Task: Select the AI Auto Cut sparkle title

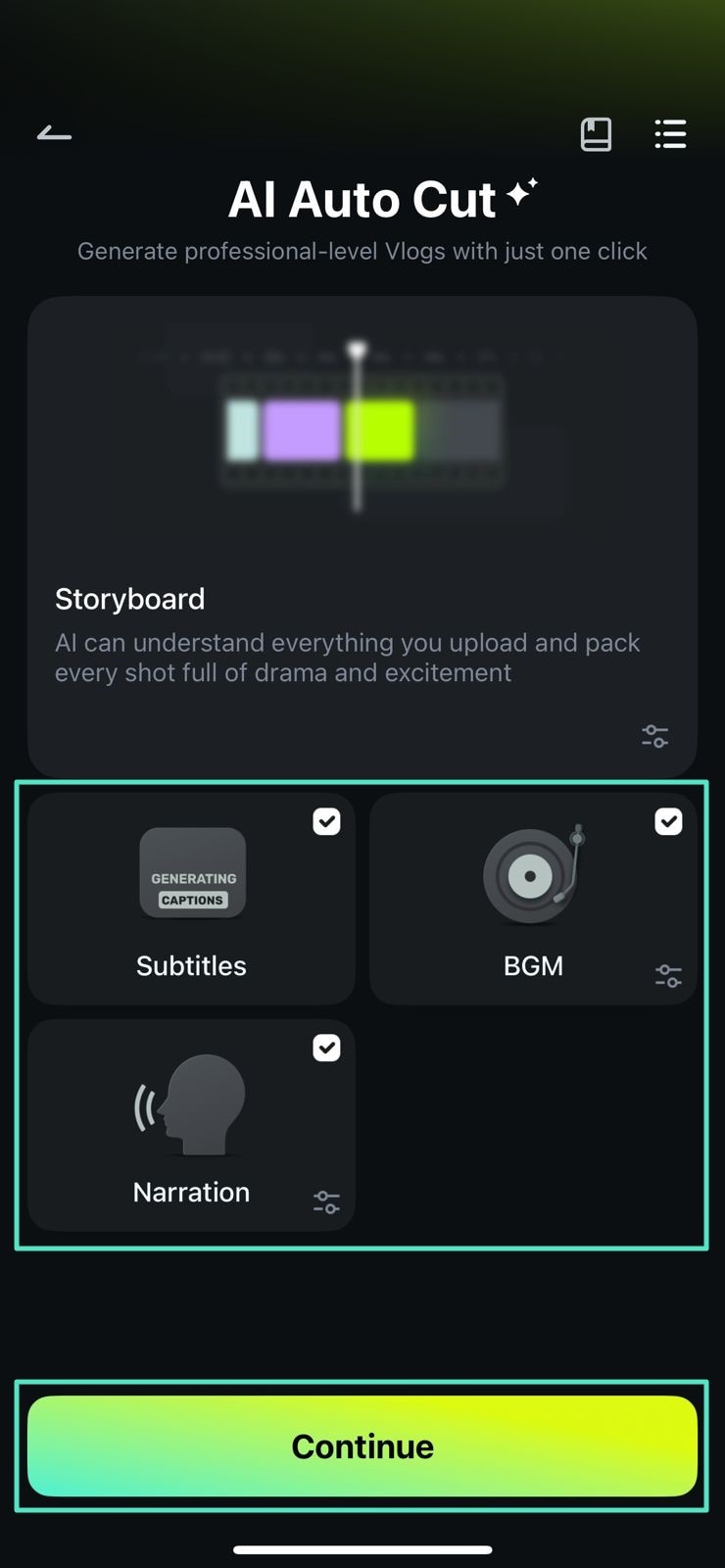Action: pyautogui.click(x=362, y=199)
